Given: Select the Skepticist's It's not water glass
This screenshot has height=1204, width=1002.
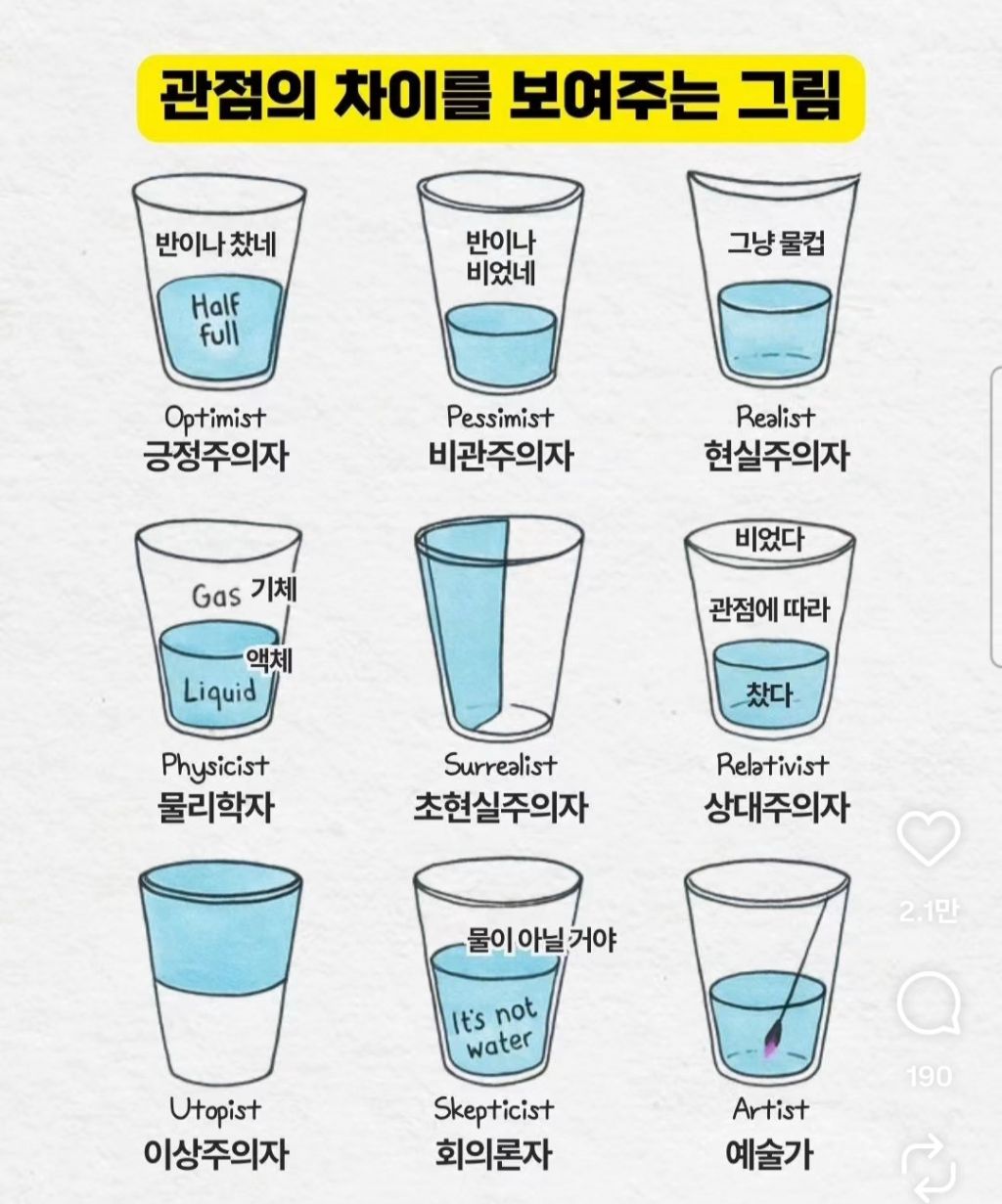Looking at the screenshot, I should tap(499, 1017).
